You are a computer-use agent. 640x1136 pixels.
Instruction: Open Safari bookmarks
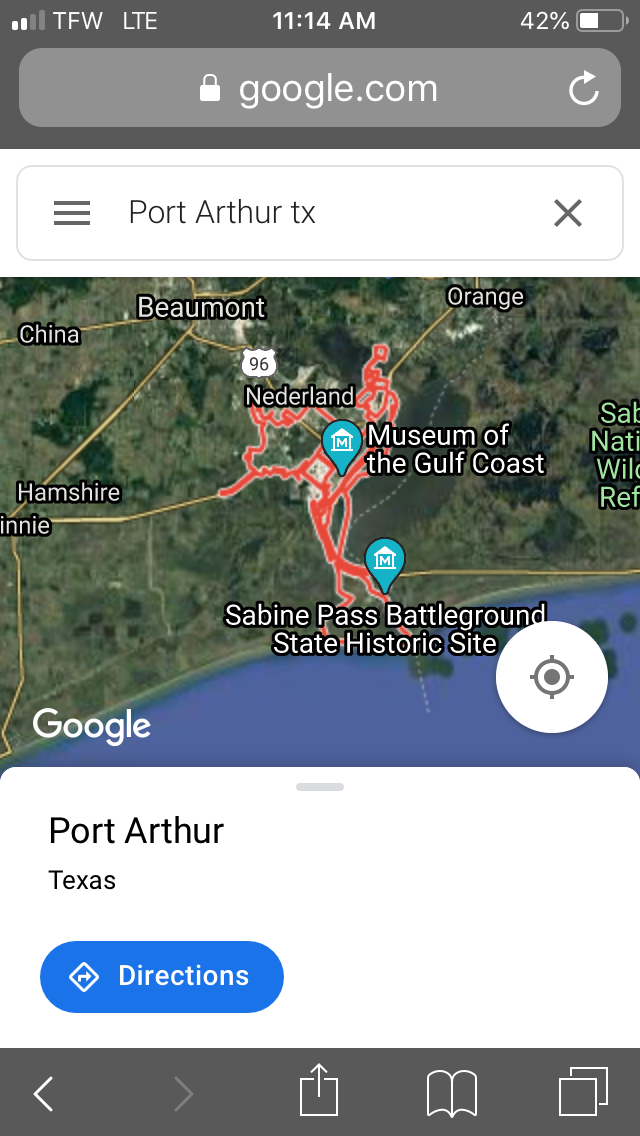coord(452,1093)
